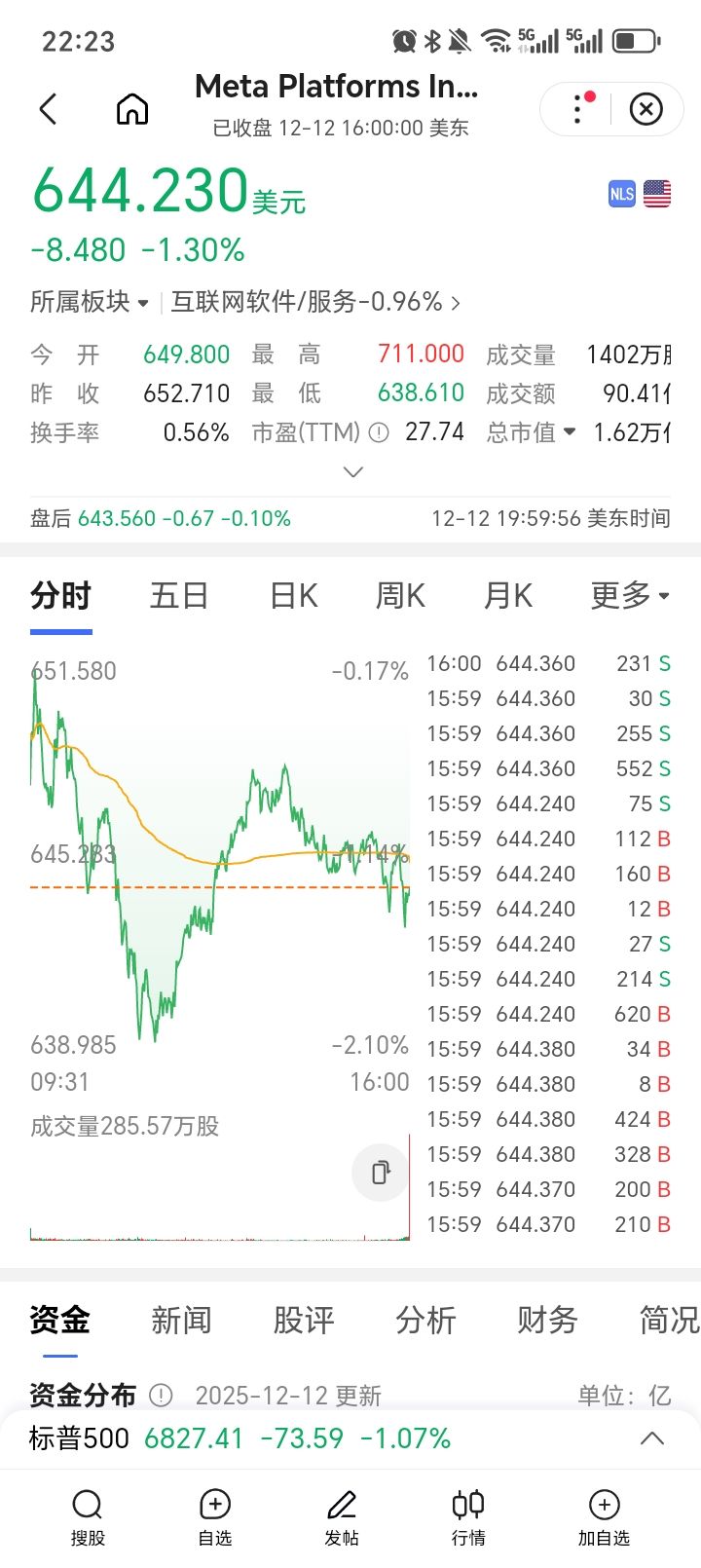Open the home icon in the header
The width and height of the screenshot is (701, 1568).
tap(132, 109)
